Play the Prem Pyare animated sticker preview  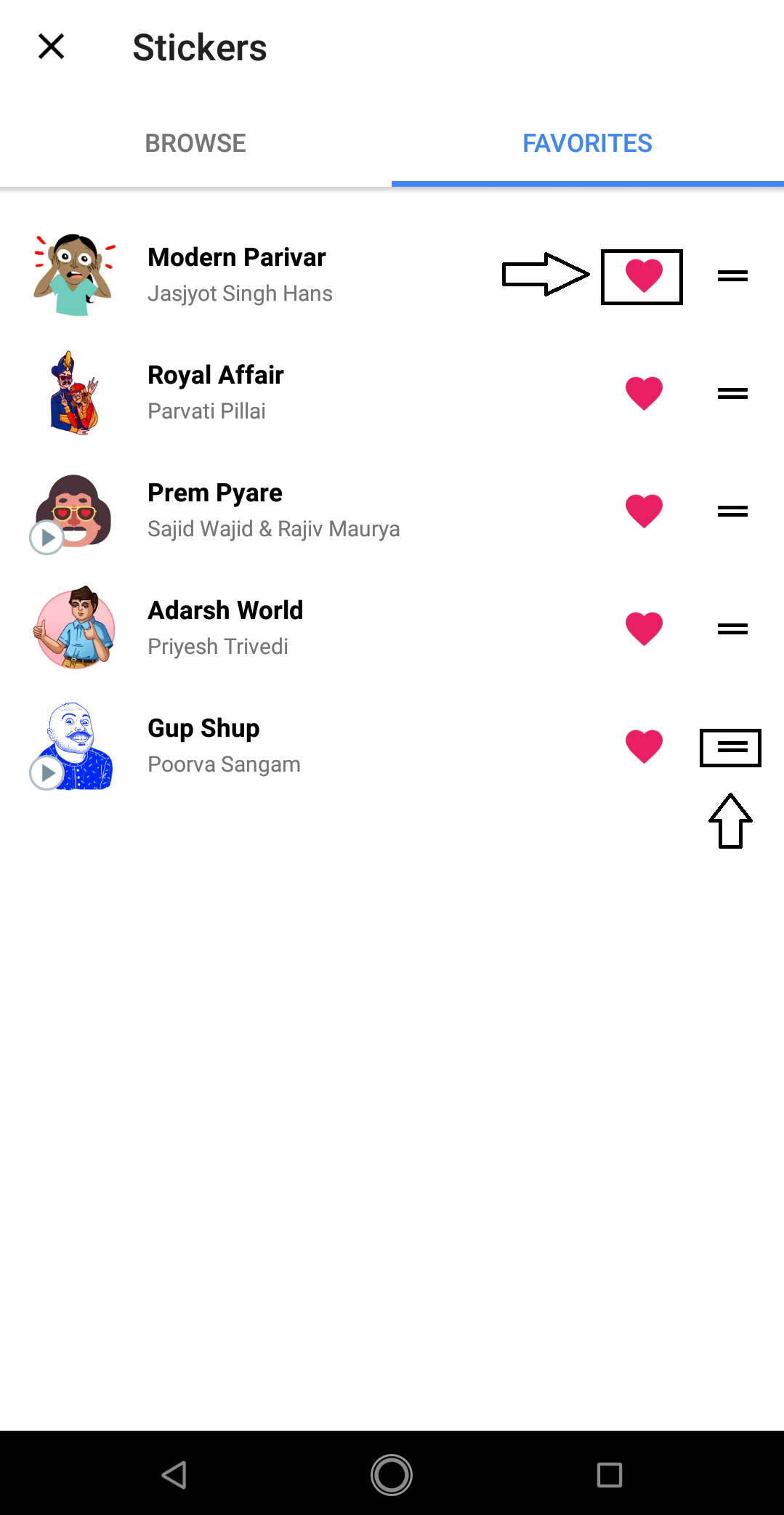tap(47, 538)
